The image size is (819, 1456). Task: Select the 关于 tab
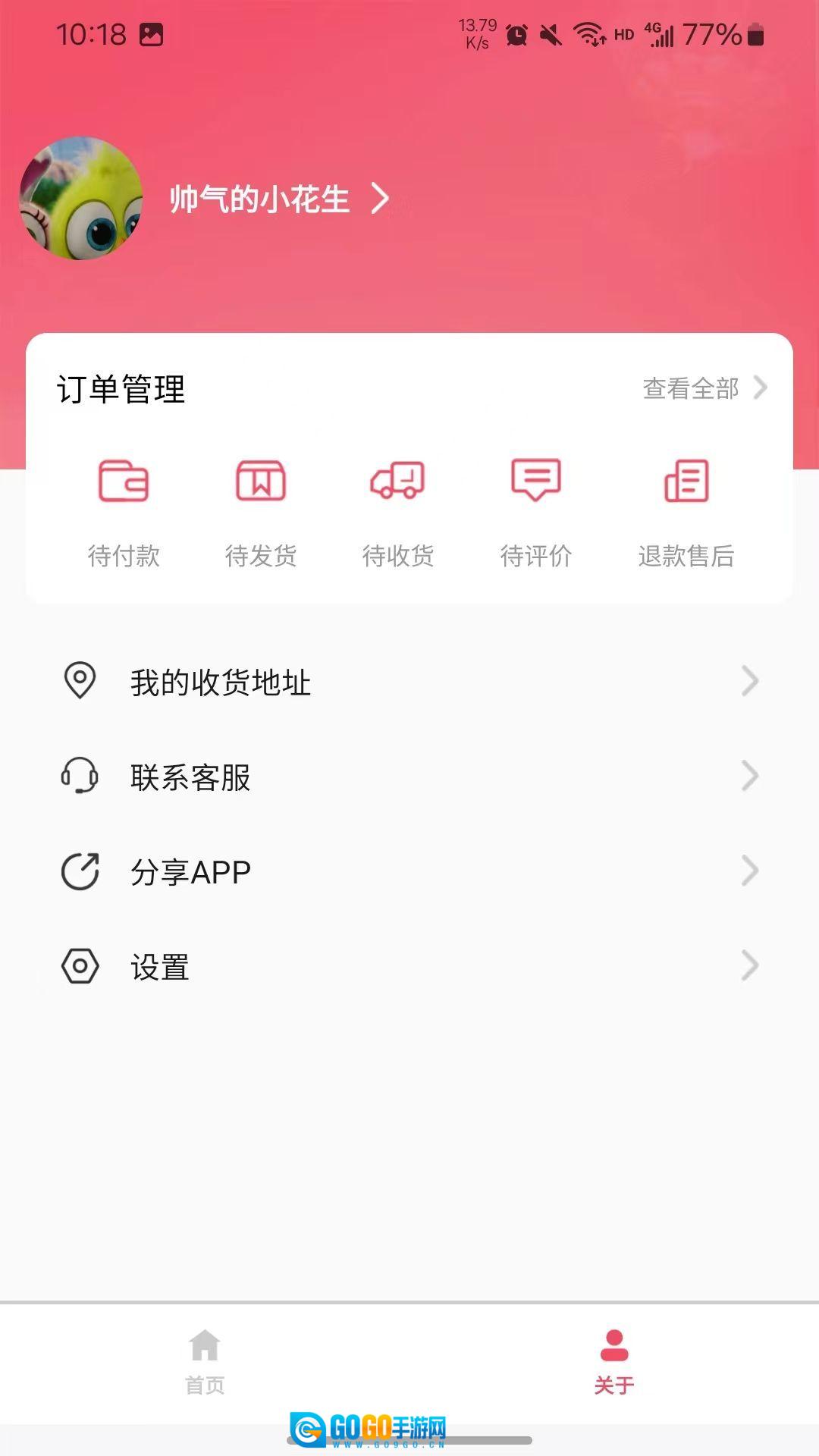pyautogui.click(x=614, y=1362)
